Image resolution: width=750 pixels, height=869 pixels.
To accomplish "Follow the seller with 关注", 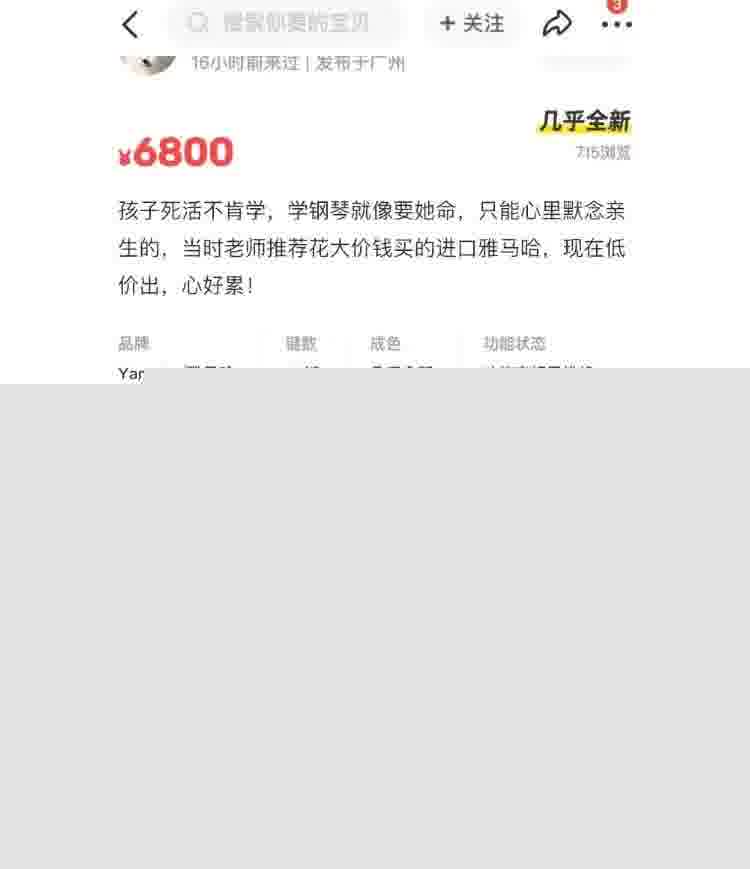I will pos(472,23).
